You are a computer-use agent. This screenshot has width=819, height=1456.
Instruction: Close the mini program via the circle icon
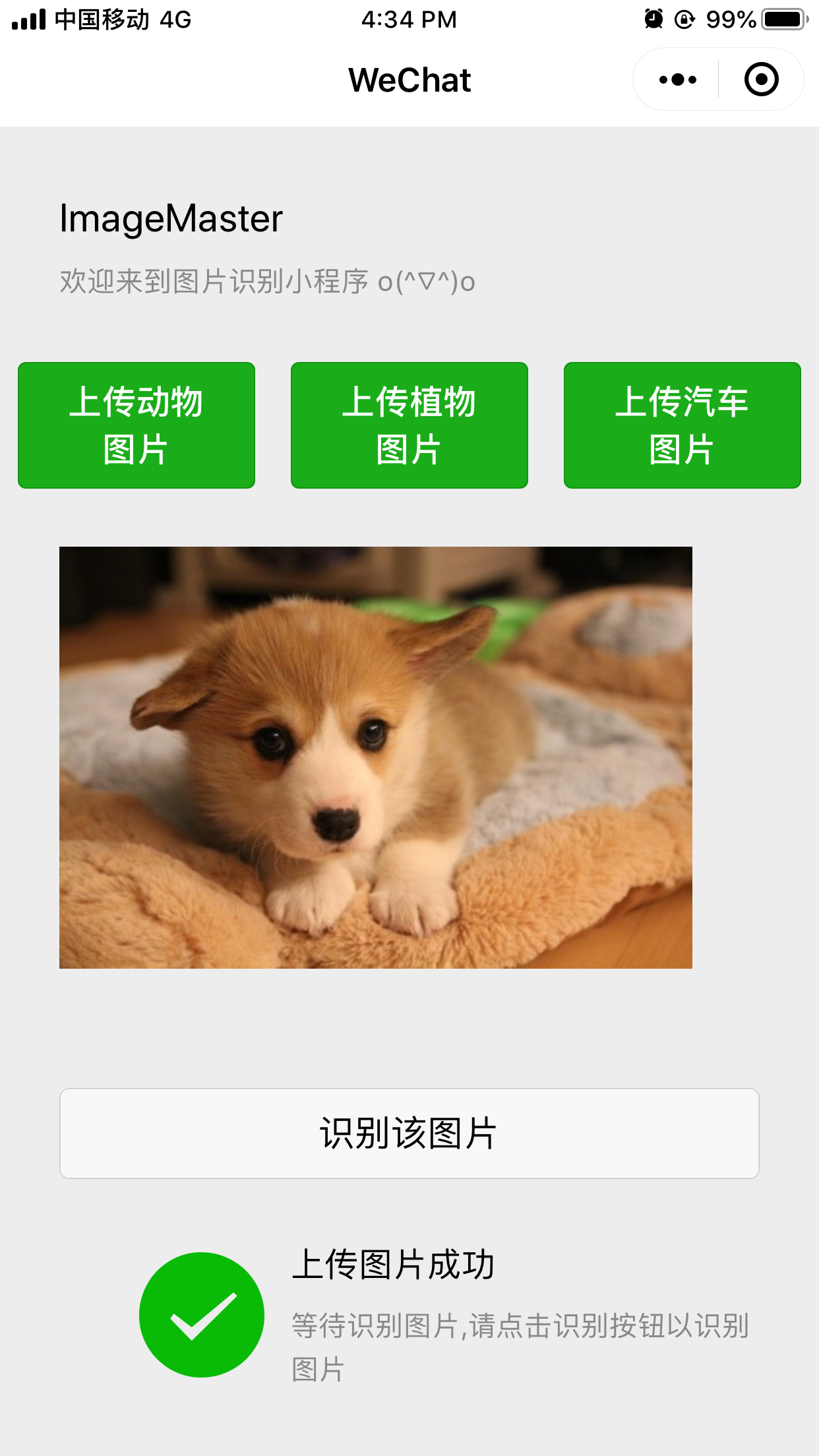pyautogui.click(x=761, y=80)
